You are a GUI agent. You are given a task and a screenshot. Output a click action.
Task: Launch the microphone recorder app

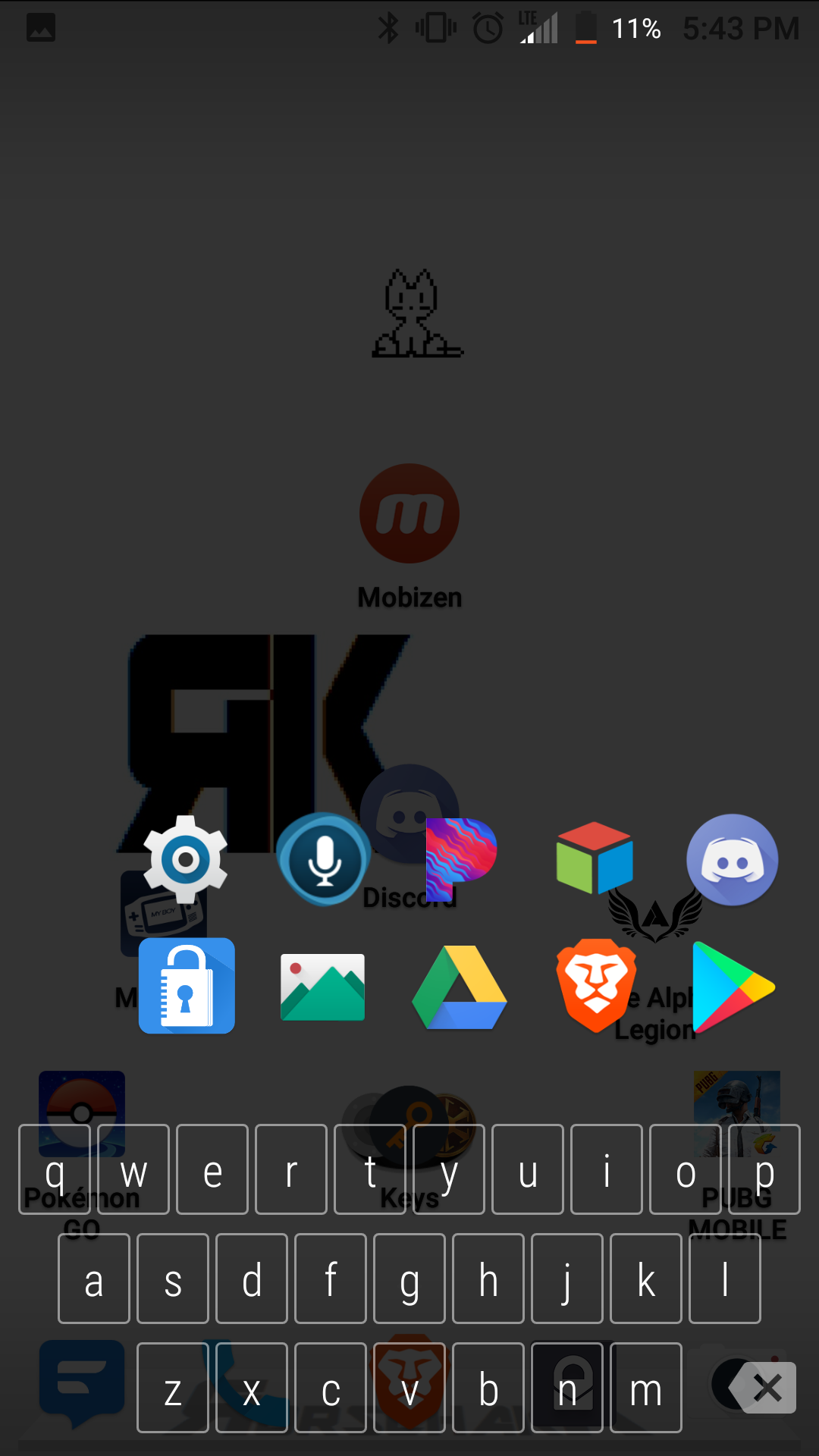pyautogui.click(x=324, y=859)
